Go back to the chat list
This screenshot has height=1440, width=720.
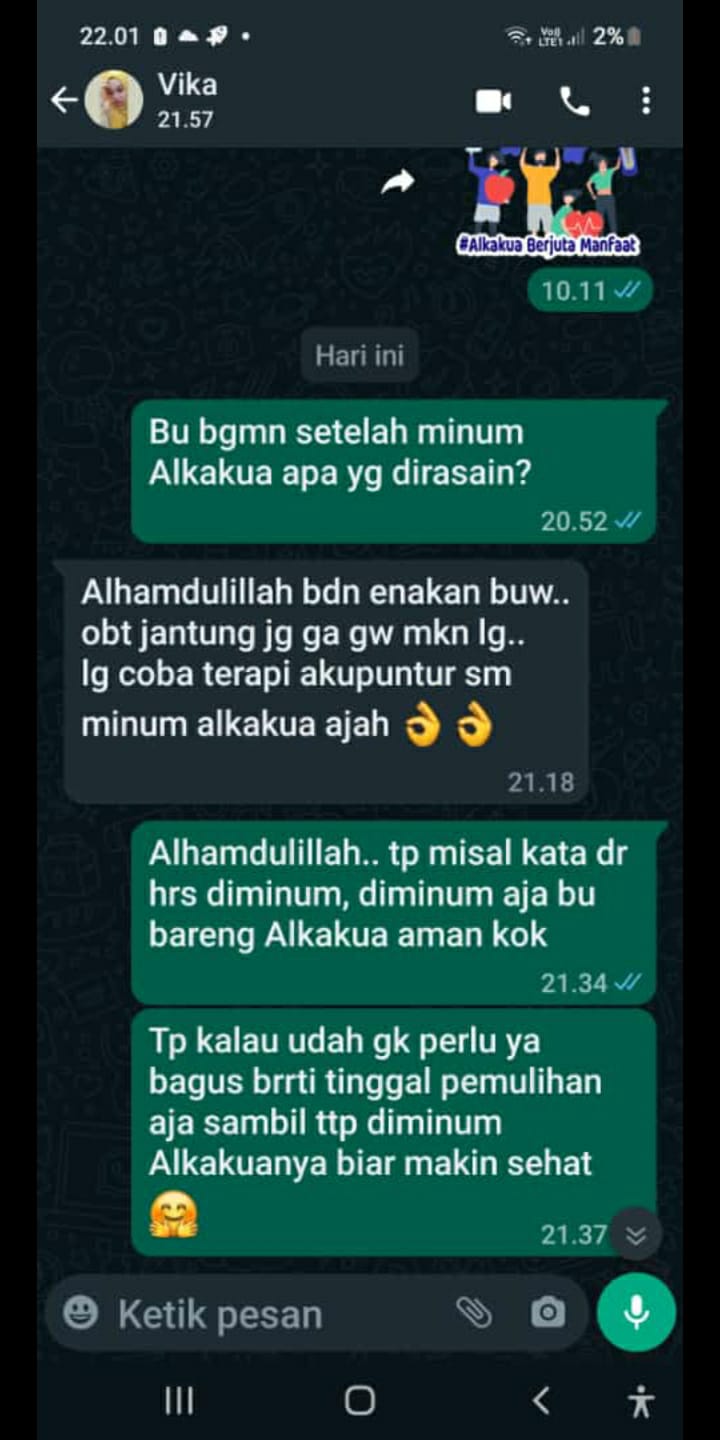pyautogui.click(x=64, y=100)
